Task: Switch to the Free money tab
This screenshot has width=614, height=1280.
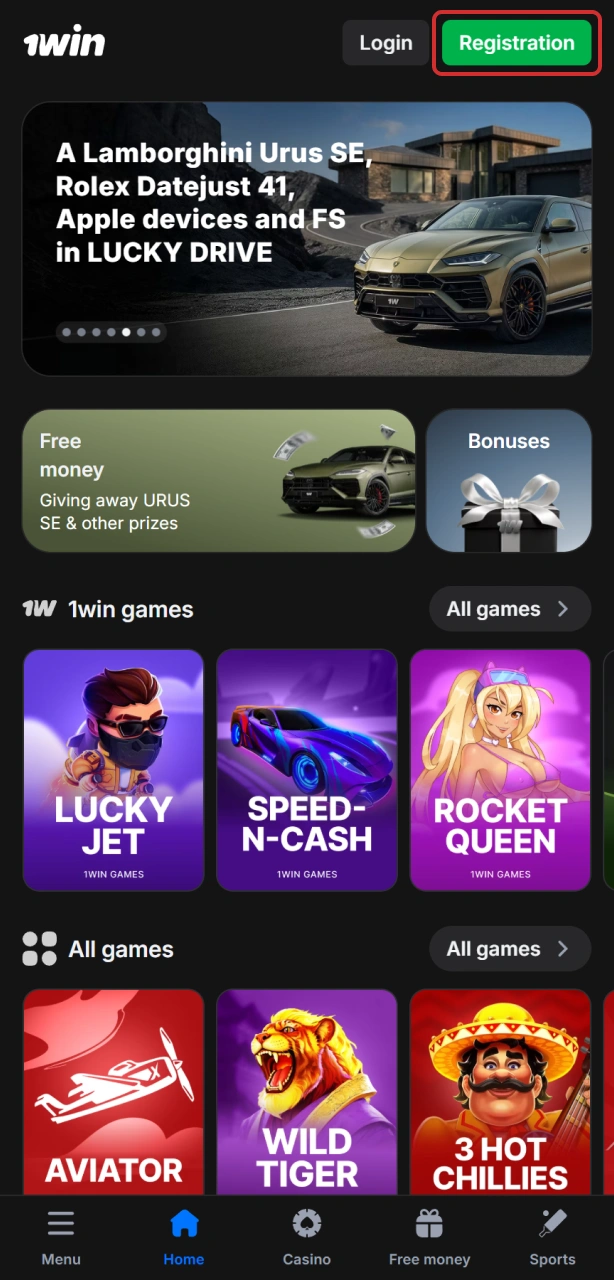Action: point(429,1238)
